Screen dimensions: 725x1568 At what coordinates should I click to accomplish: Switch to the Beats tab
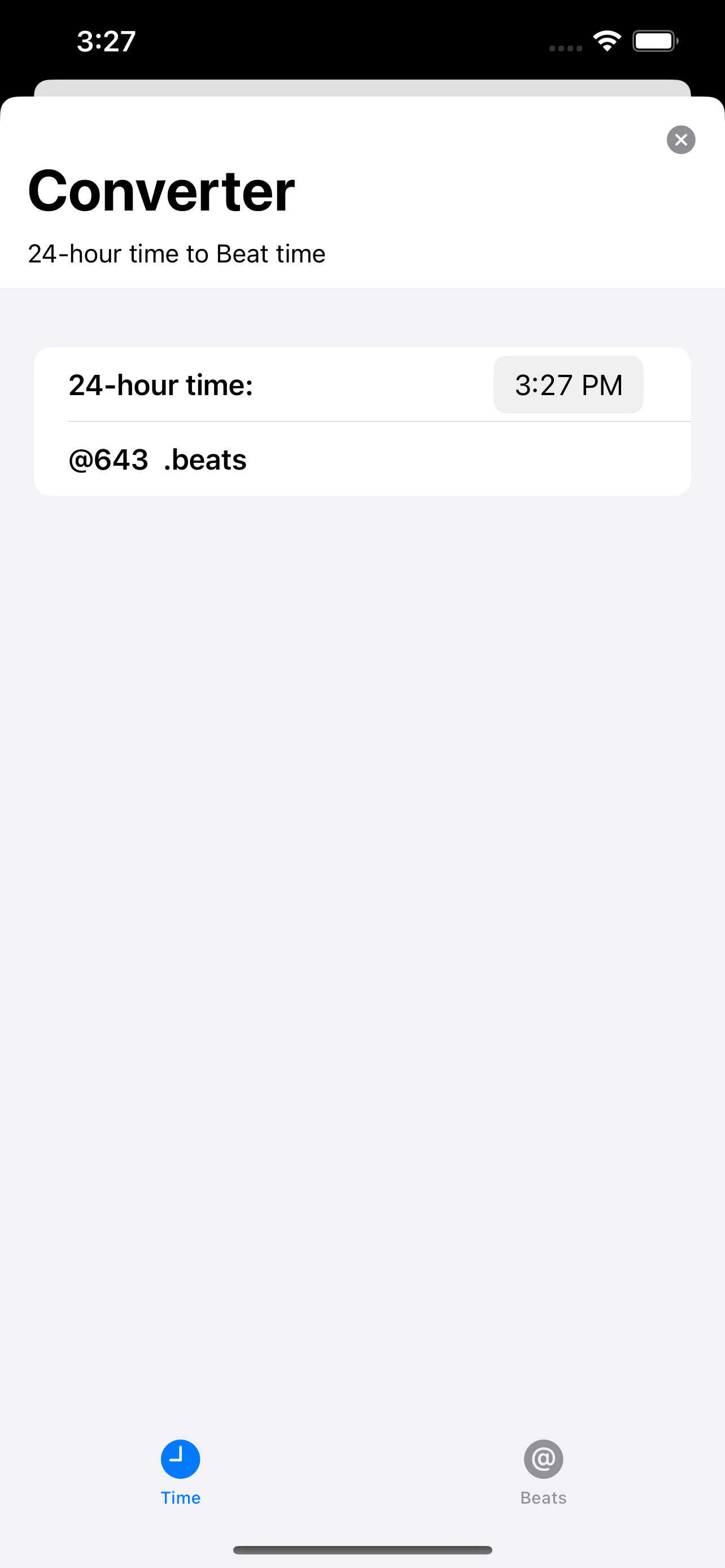pyautogui.click(x=543, y=1473)
